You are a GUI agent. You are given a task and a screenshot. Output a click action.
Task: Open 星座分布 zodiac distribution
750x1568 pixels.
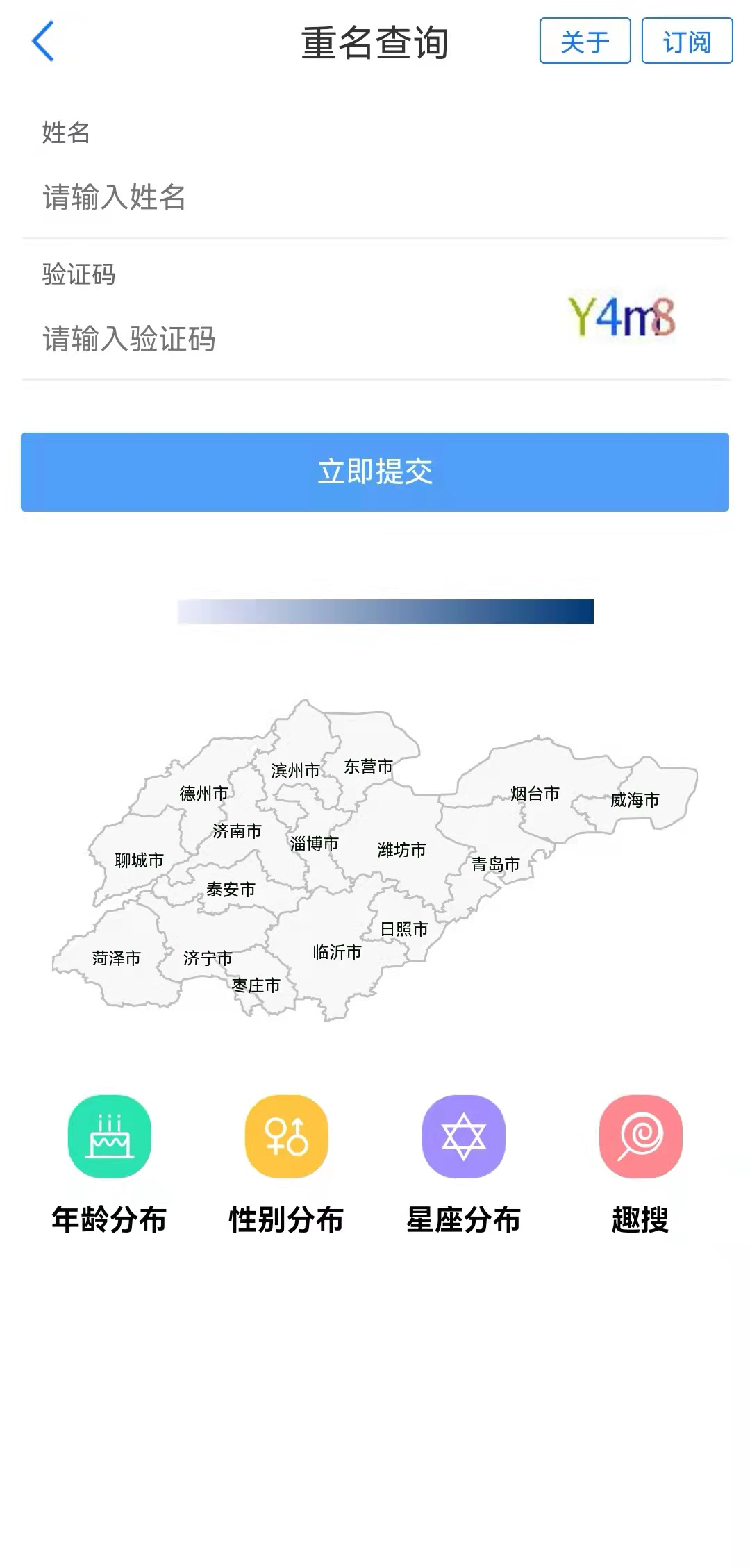tap(463, 1136)
